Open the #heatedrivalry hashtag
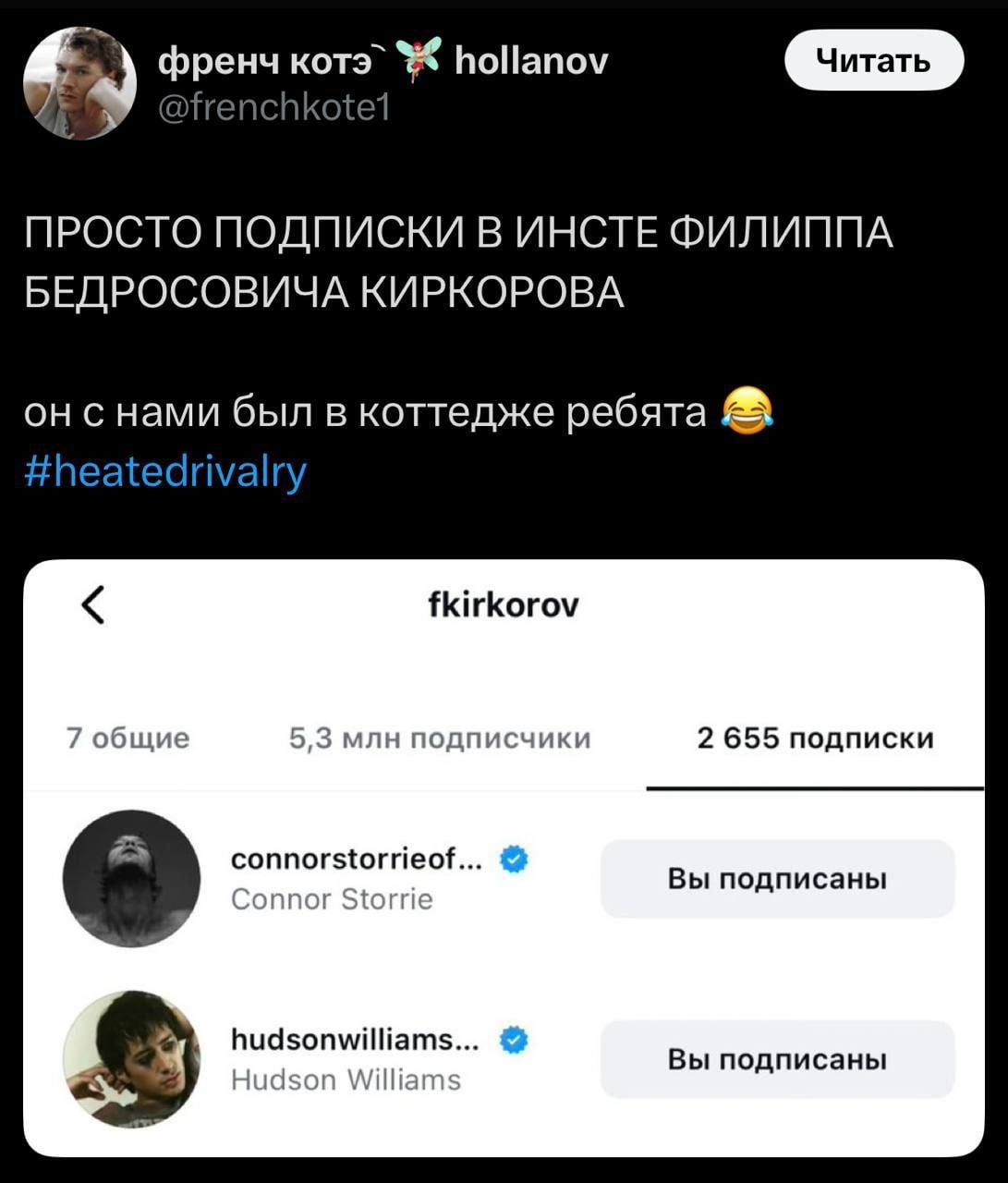Image resolution: width=1008 pixels, height=1183 pixels. (x=164, y=470)
